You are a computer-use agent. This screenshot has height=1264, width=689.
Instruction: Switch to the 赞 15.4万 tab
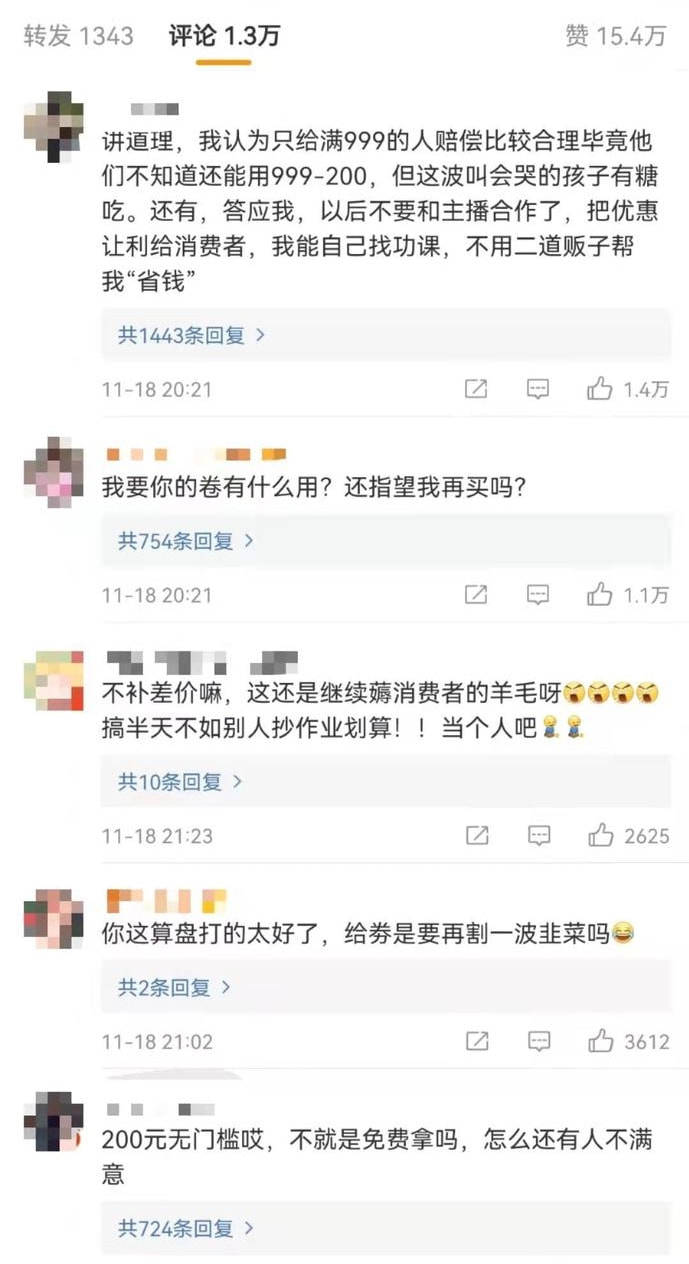click(x=615, y=36)
